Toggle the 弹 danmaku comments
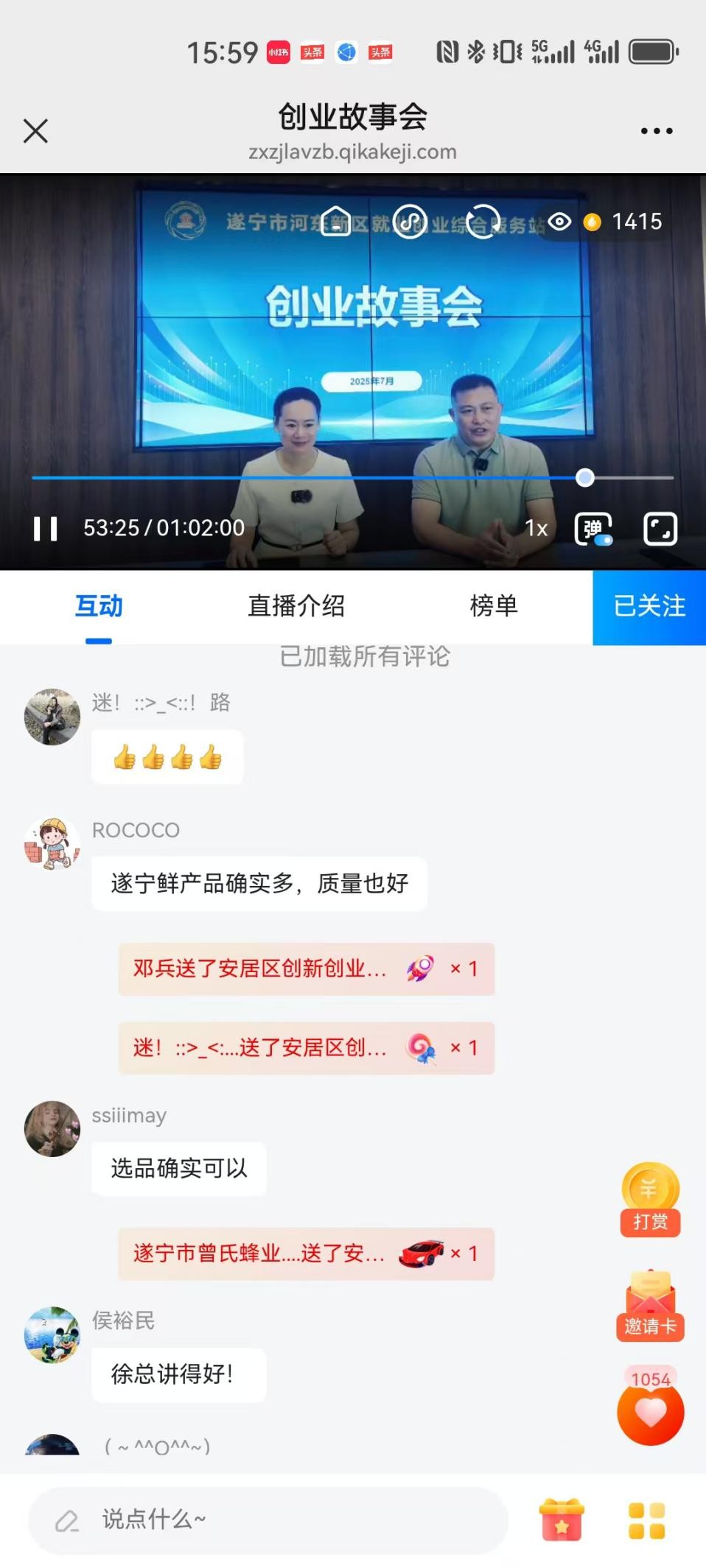The width and height of the screenshot is (706, 1568). 593,528
